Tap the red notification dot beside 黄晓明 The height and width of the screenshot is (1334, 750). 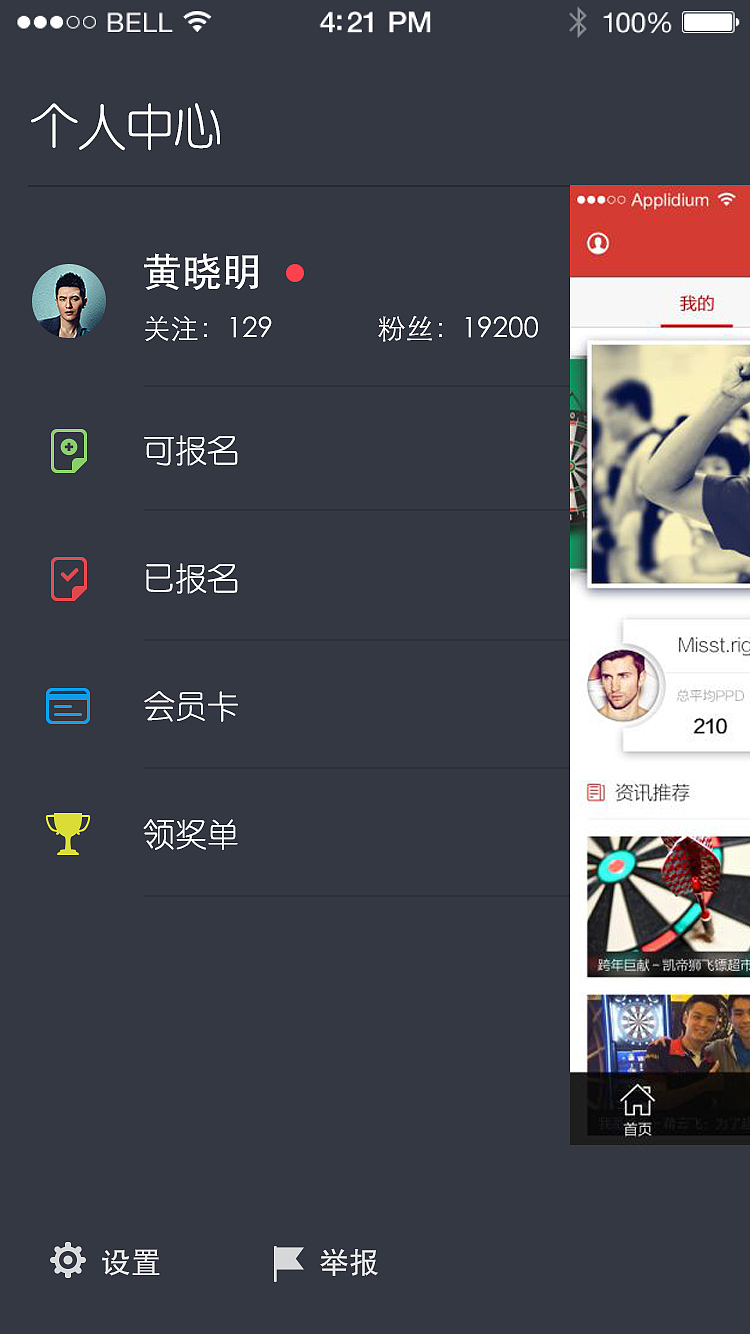tap(294, 272)
